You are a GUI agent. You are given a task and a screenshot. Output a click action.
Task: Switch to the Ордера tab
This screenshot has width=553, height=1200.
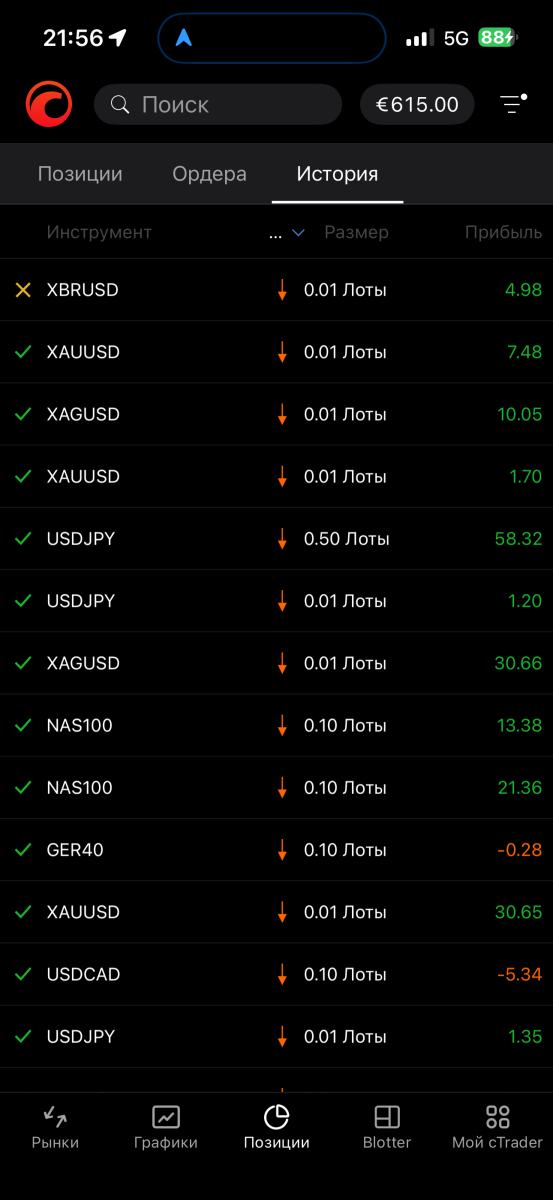coord(209,174)
